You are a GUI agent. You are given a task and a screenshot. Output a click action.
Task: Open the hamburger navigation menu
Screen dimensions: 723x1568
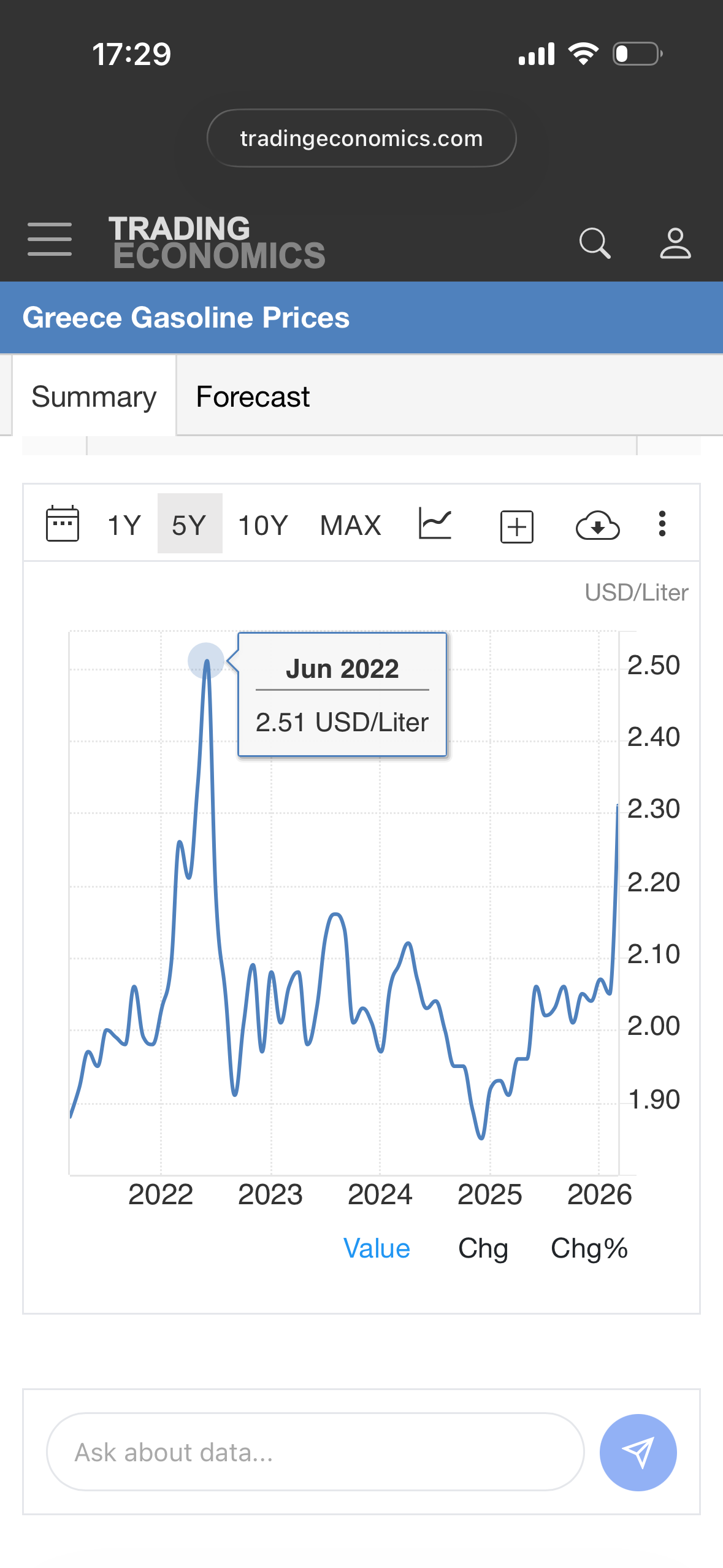point(50,240)
